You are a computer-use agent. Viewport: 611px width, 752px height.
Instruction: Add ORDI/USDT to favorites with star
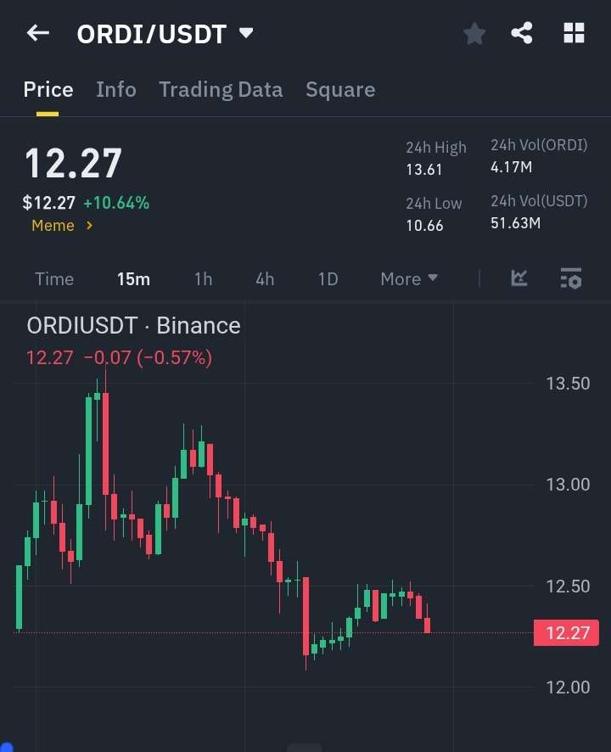click(x=474, y=34)
